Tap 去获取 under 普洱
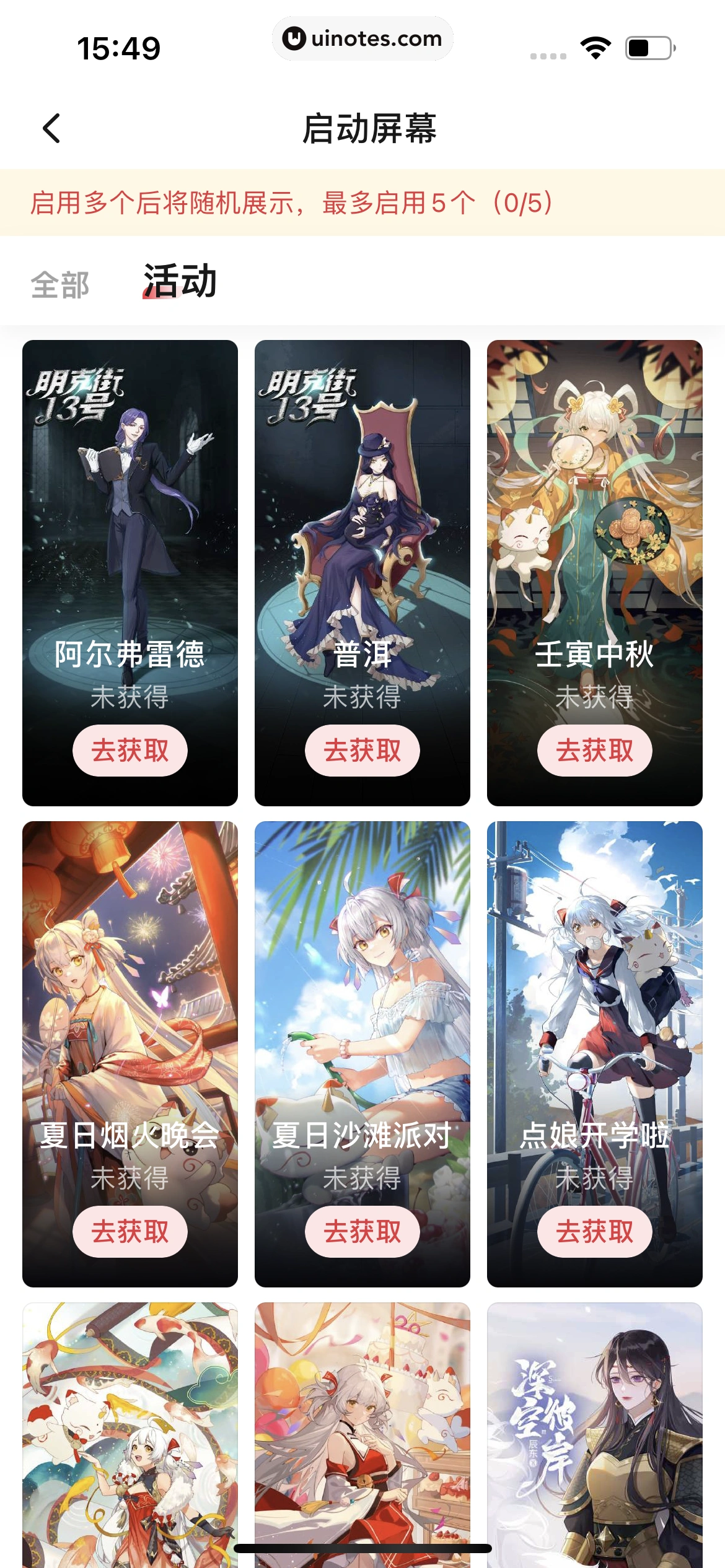The width and height of the screenshot is (725, 1568). click(x=362, y=750)
